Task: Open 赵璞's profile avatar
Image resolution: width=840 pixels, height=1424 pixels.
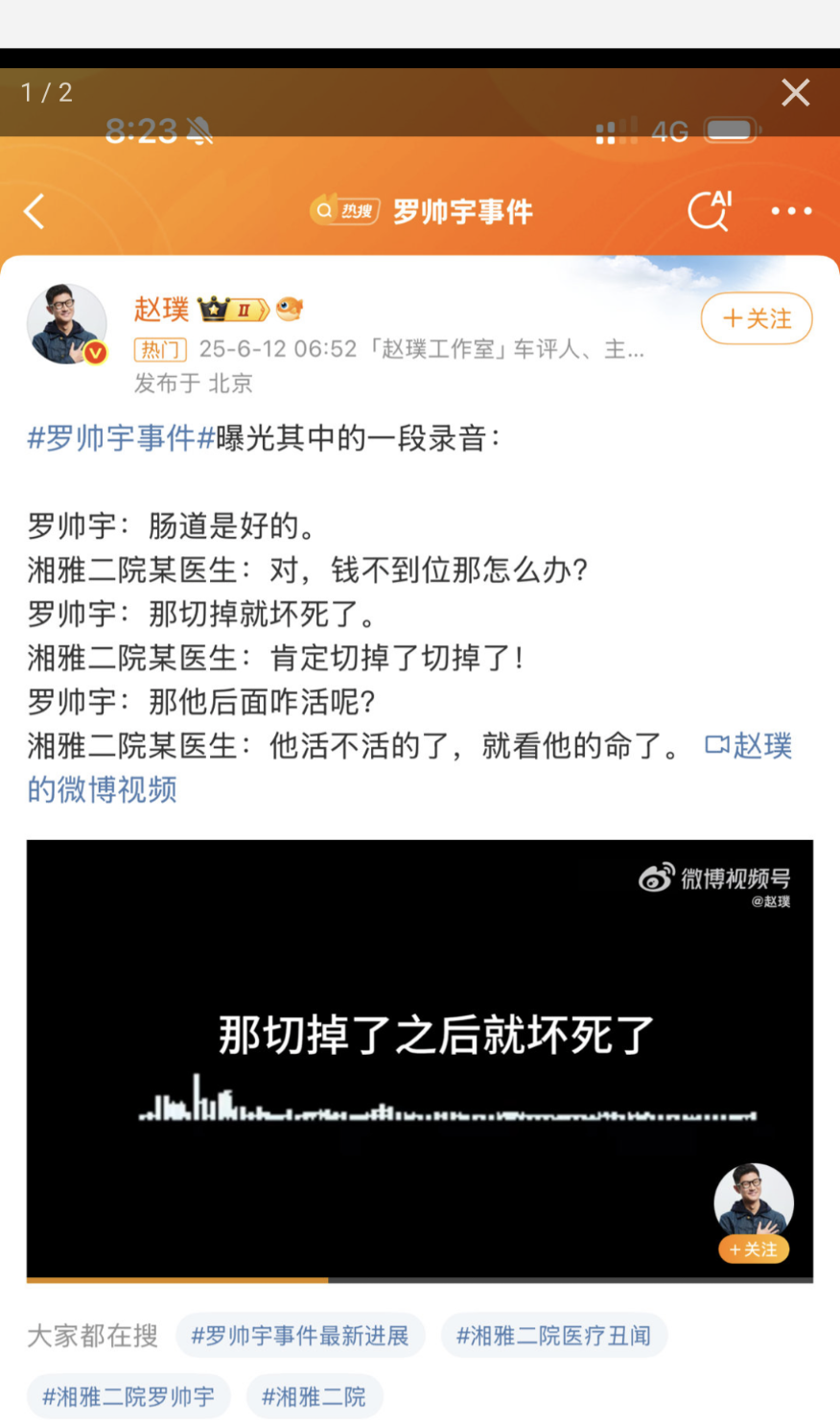Action: coord(67,324)
